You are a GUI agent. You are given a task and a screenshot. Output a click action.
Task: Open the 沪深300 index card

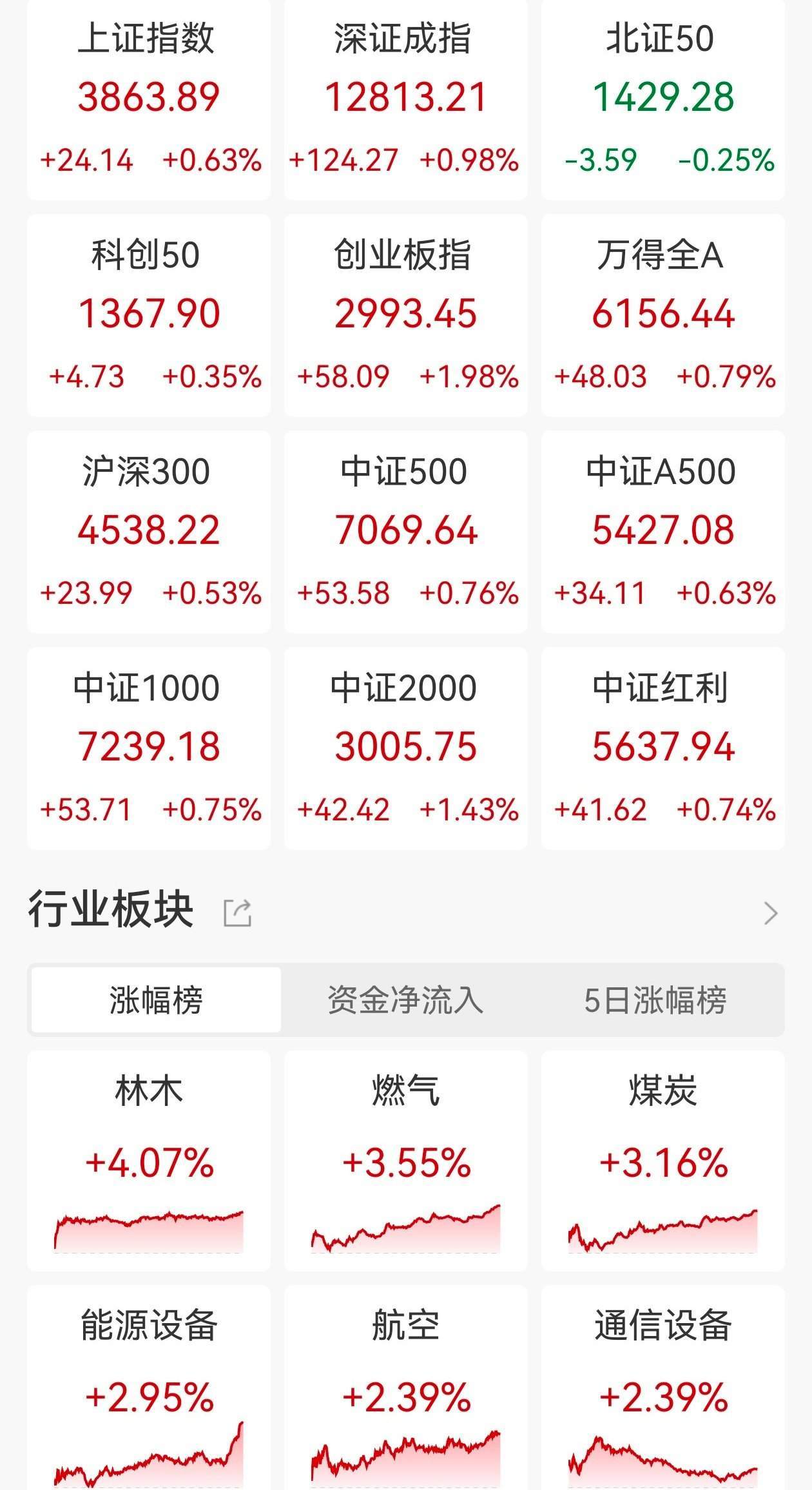149,531
